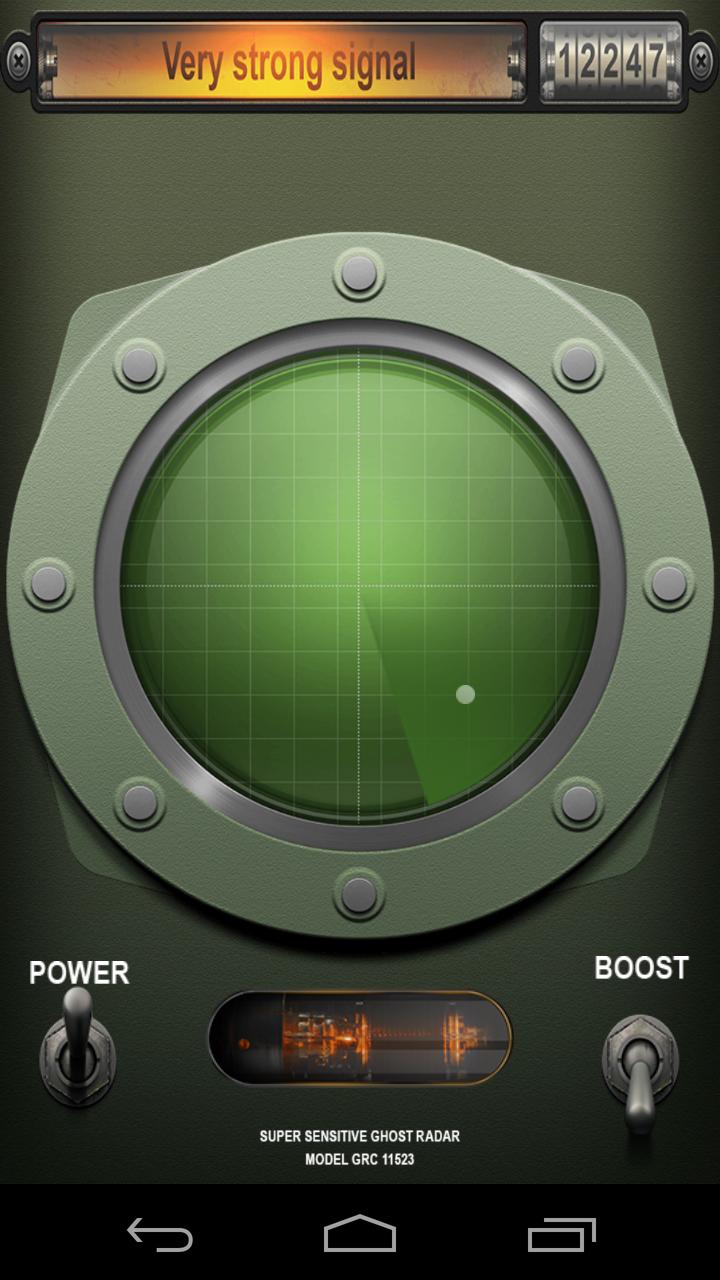Go back using the navigation bar
This screenshot has width=720, height=1280.
click(x=160, y=1234)
